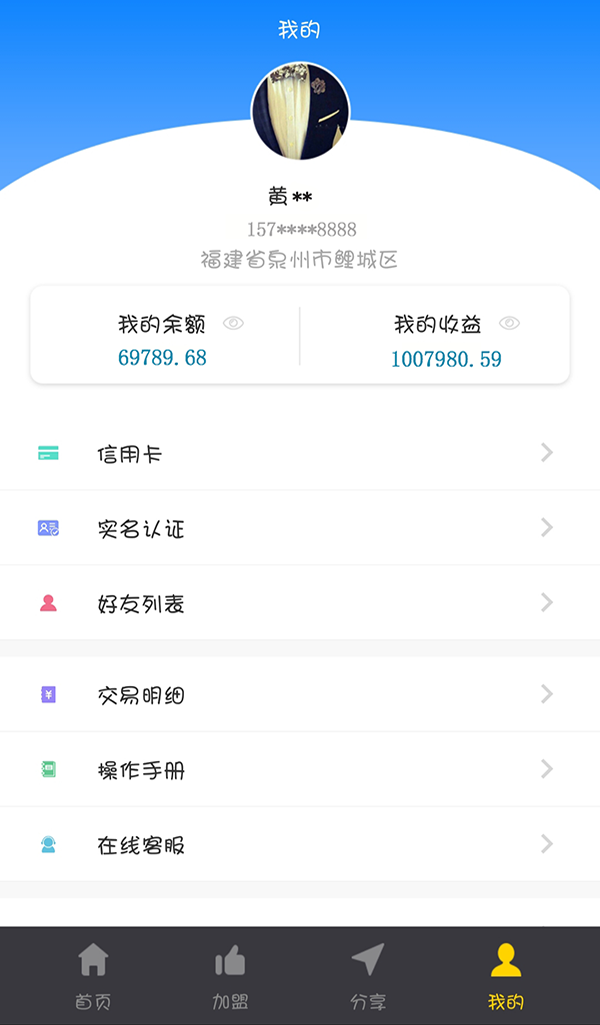Open 好友列表 friends list
This screenshot has height=1025, width=600.
(x=300, y=603)
